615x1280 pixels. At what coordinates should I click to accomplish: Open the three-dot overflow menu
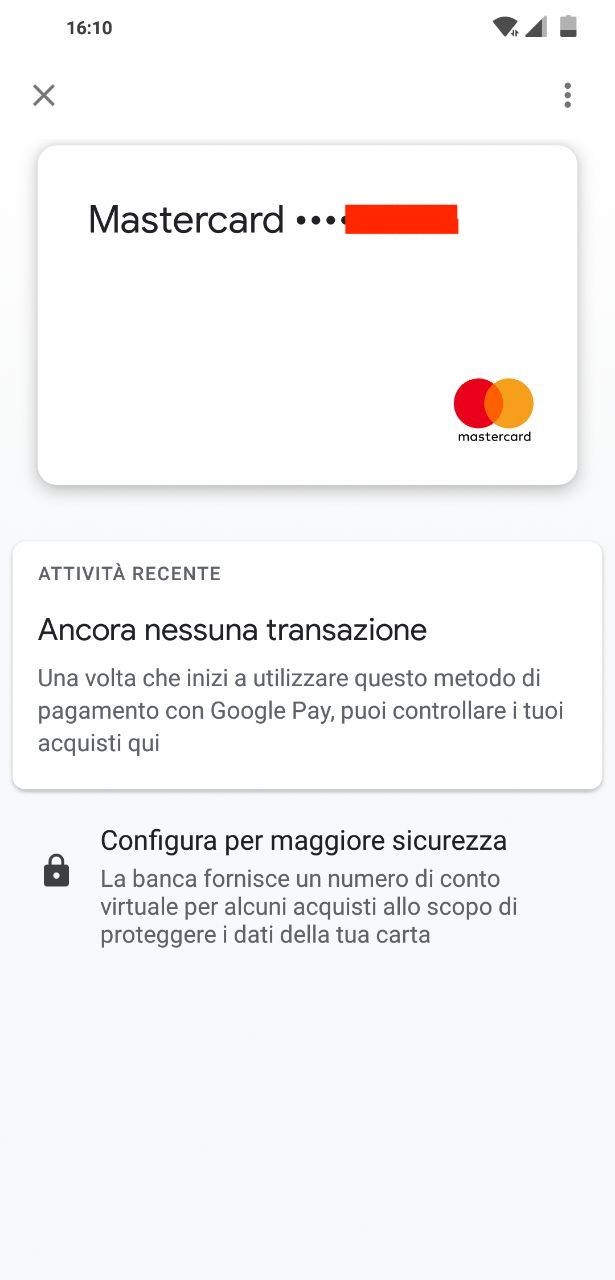click(x=567, y=95)
